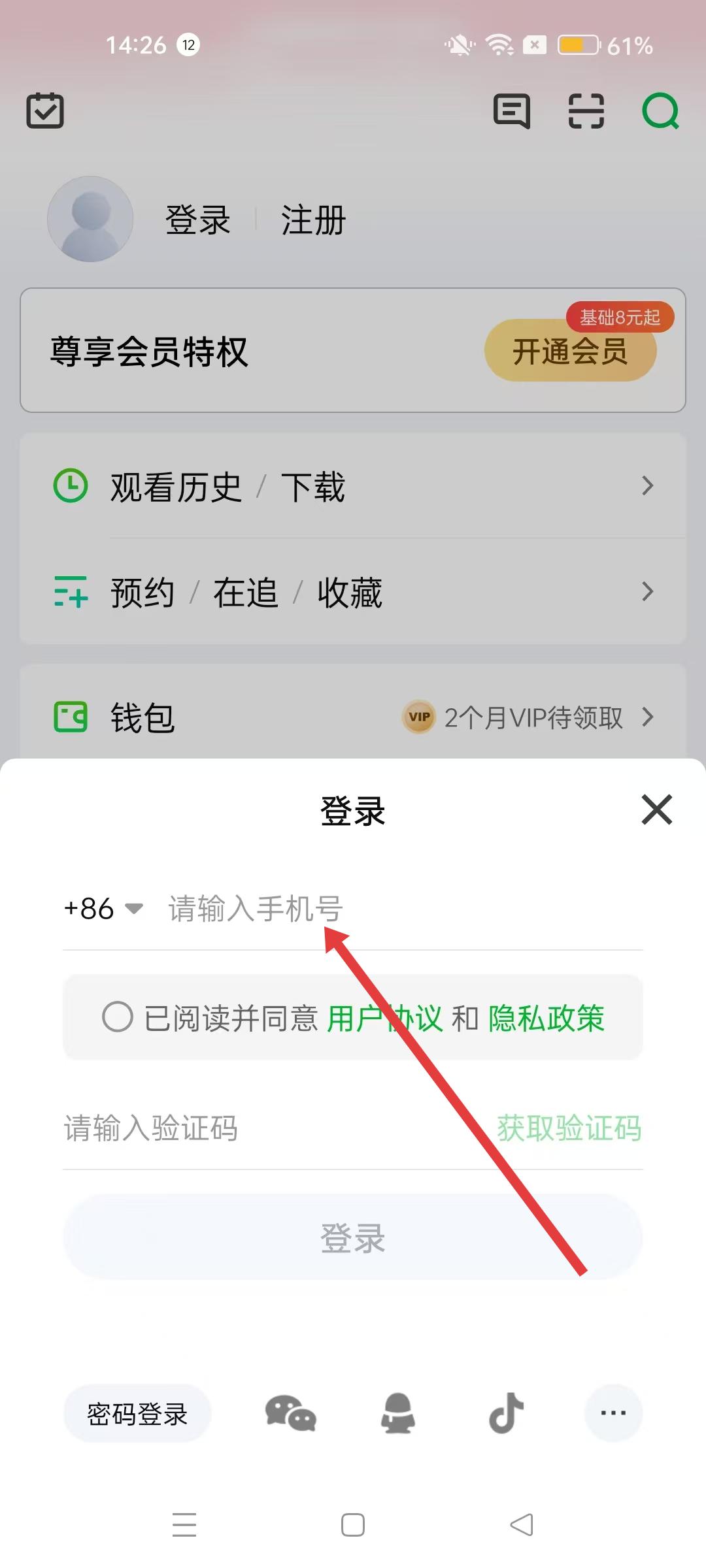
Task: Focus the 请输入验证码 verification code field
Action: click(261, 1128)
